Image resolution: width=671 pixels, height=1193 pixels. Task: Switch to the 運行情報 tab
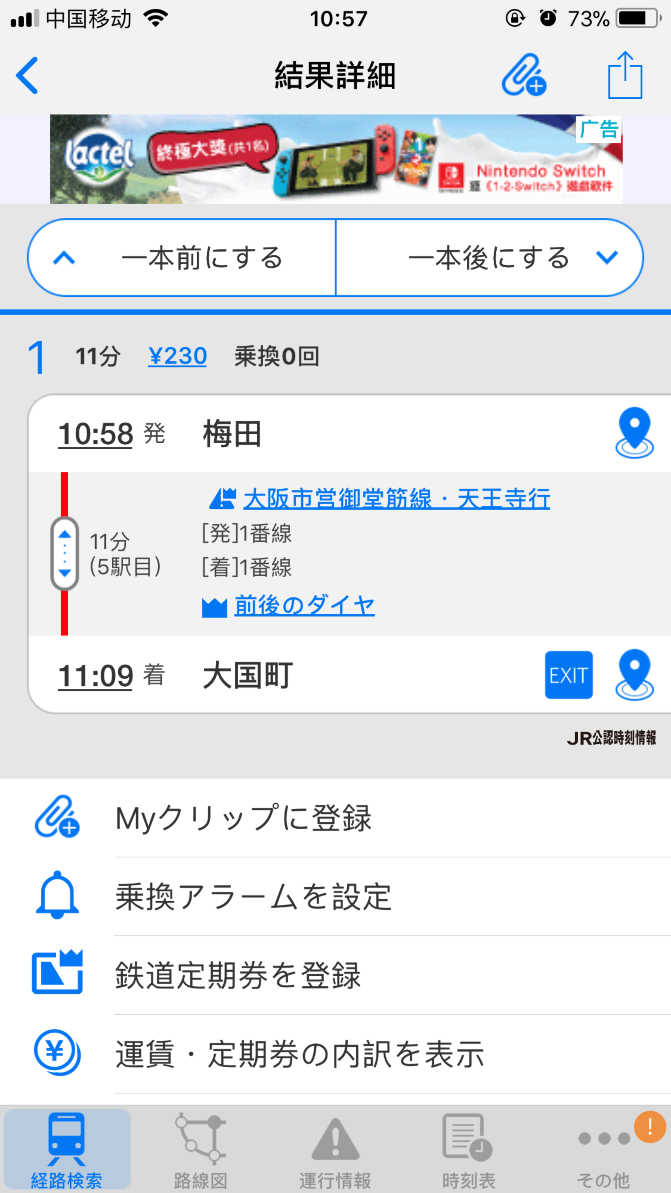pyautogui.click(x=335, y=1150)
